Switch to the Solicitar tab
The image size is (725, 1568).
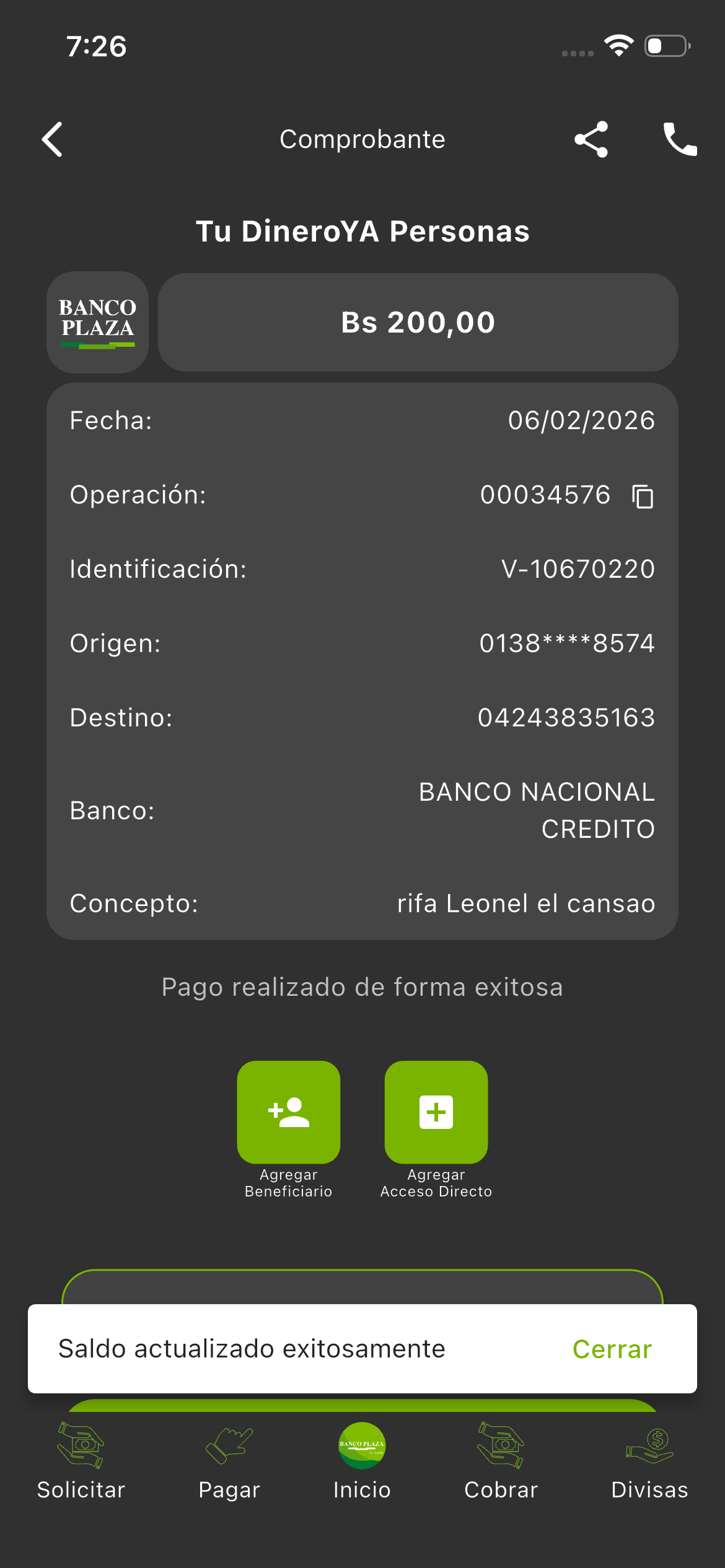(81, 1461)
